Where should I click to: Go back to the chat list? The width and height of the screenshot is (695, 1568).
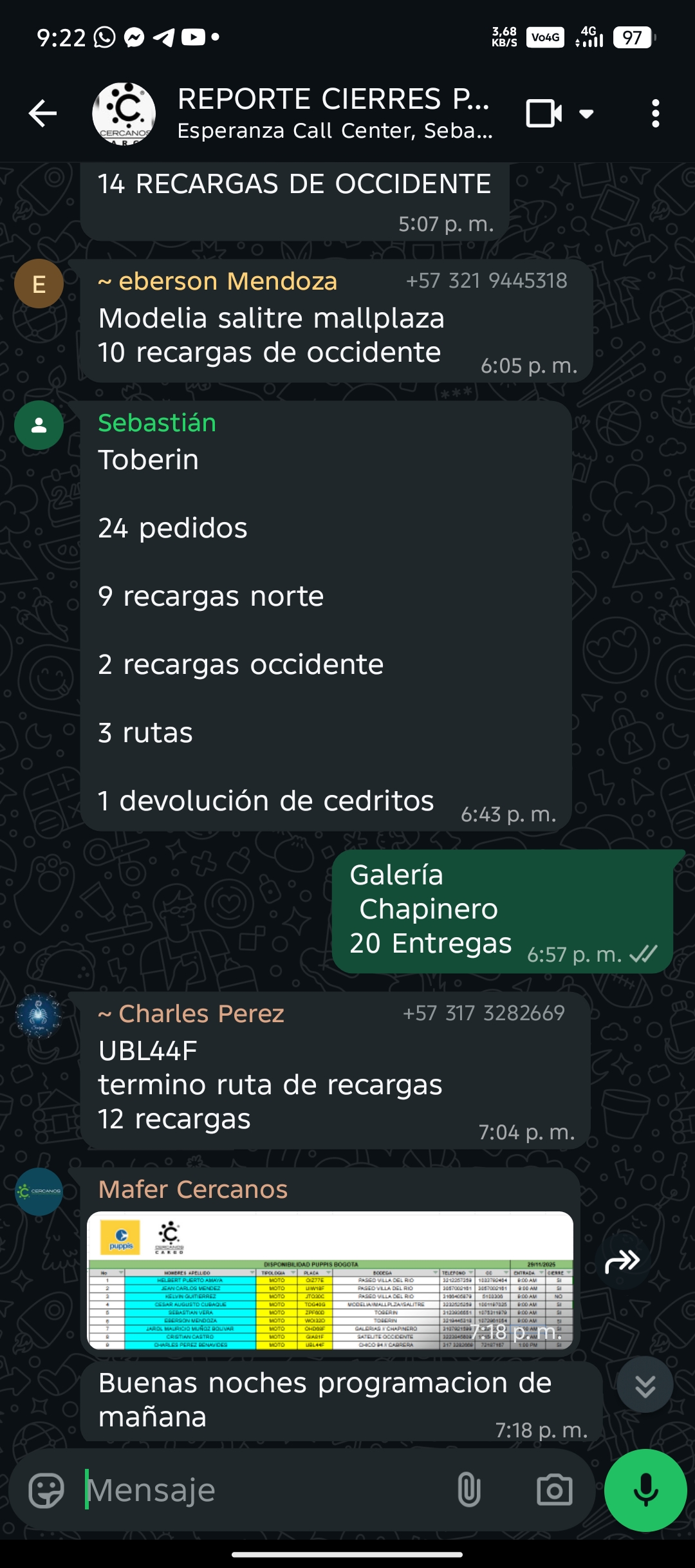click(42, 114)
